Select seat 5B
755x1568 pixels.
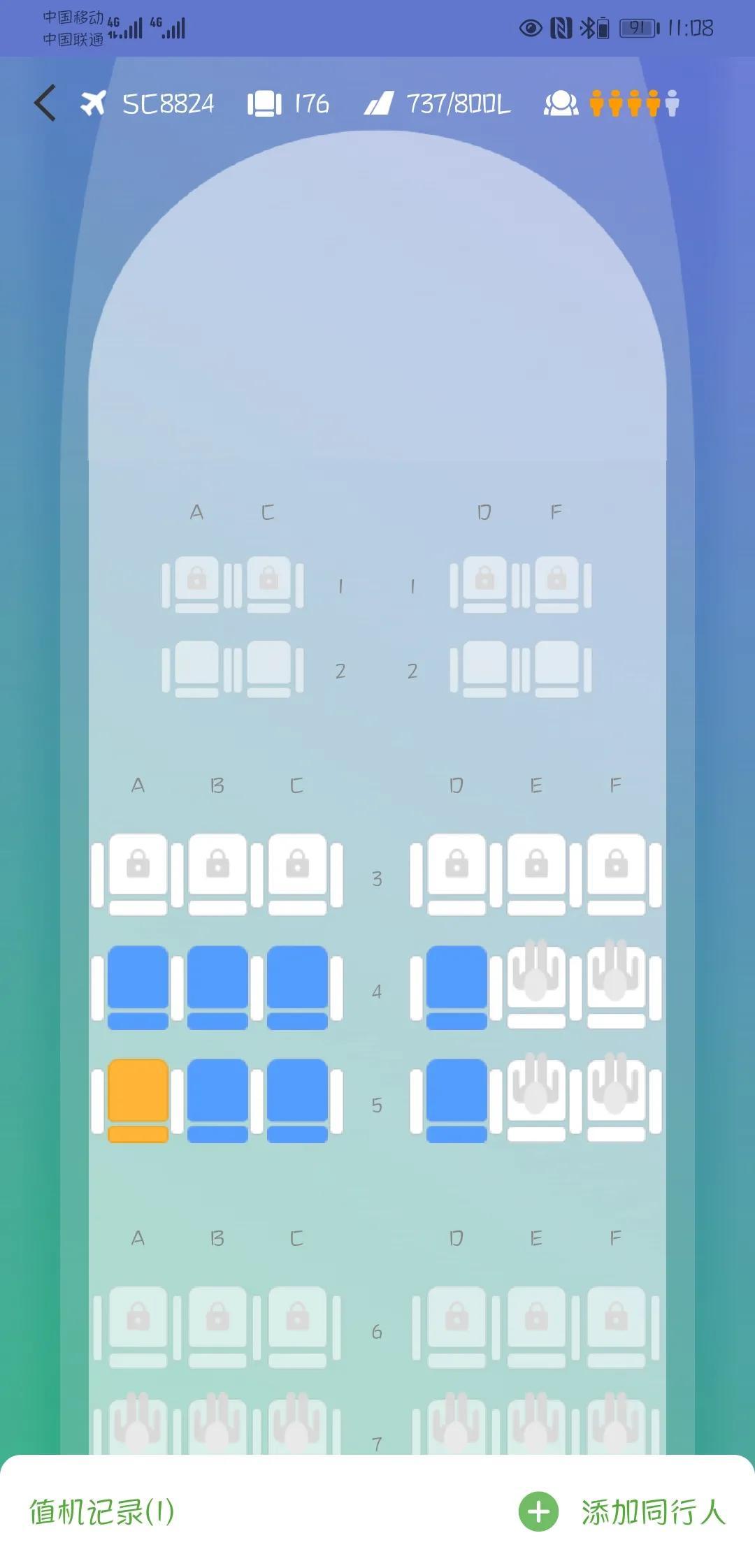217,1101
